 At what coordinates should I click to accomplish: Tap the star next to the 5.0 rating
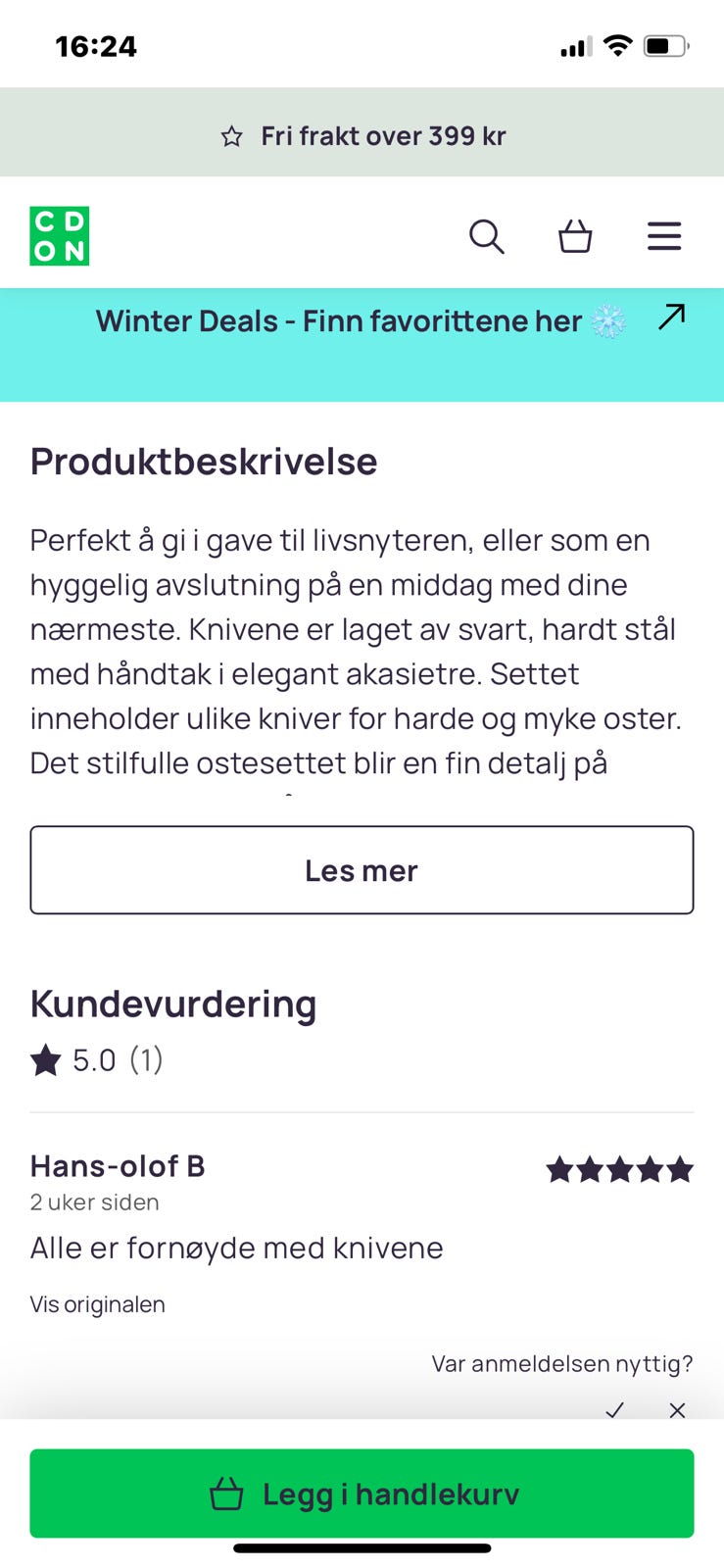(x=44, y=1060)
